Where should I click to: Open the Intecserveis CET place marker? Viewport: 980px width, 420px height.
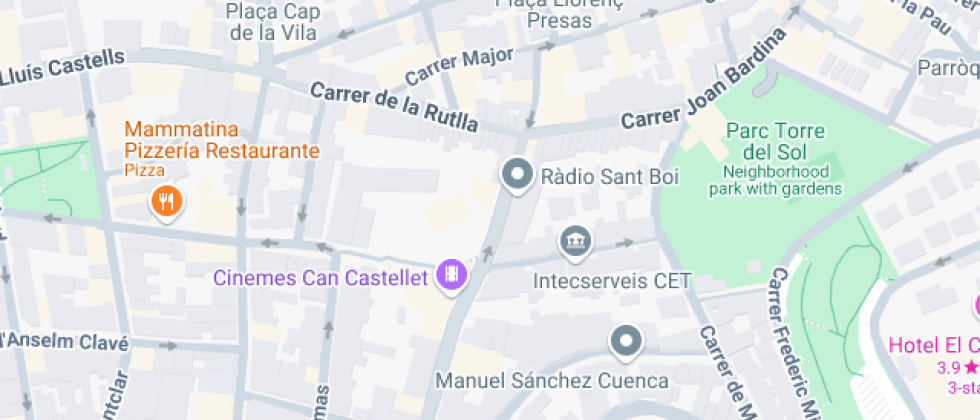click(575, 241)
